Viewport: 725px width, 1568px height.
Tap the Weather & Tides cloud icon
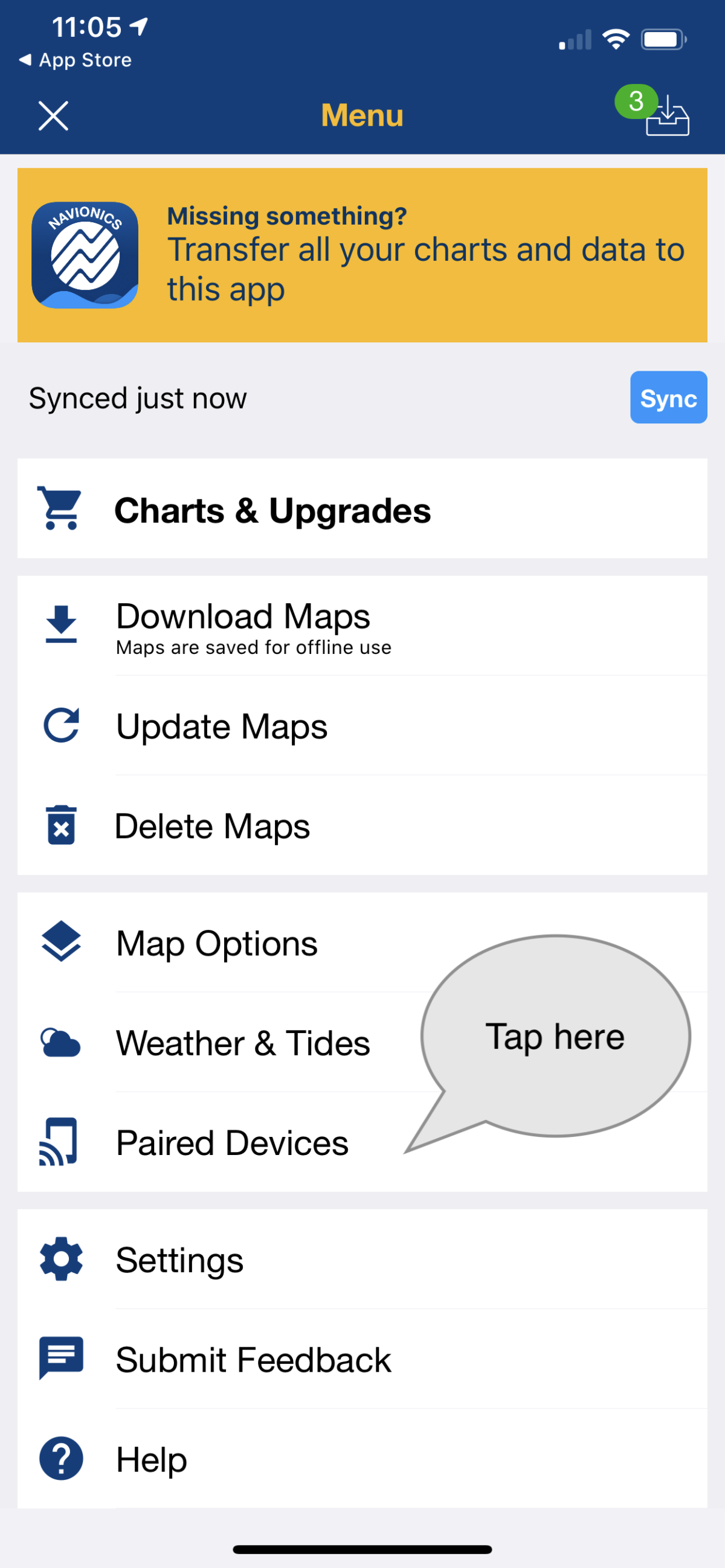[61, 1042]
